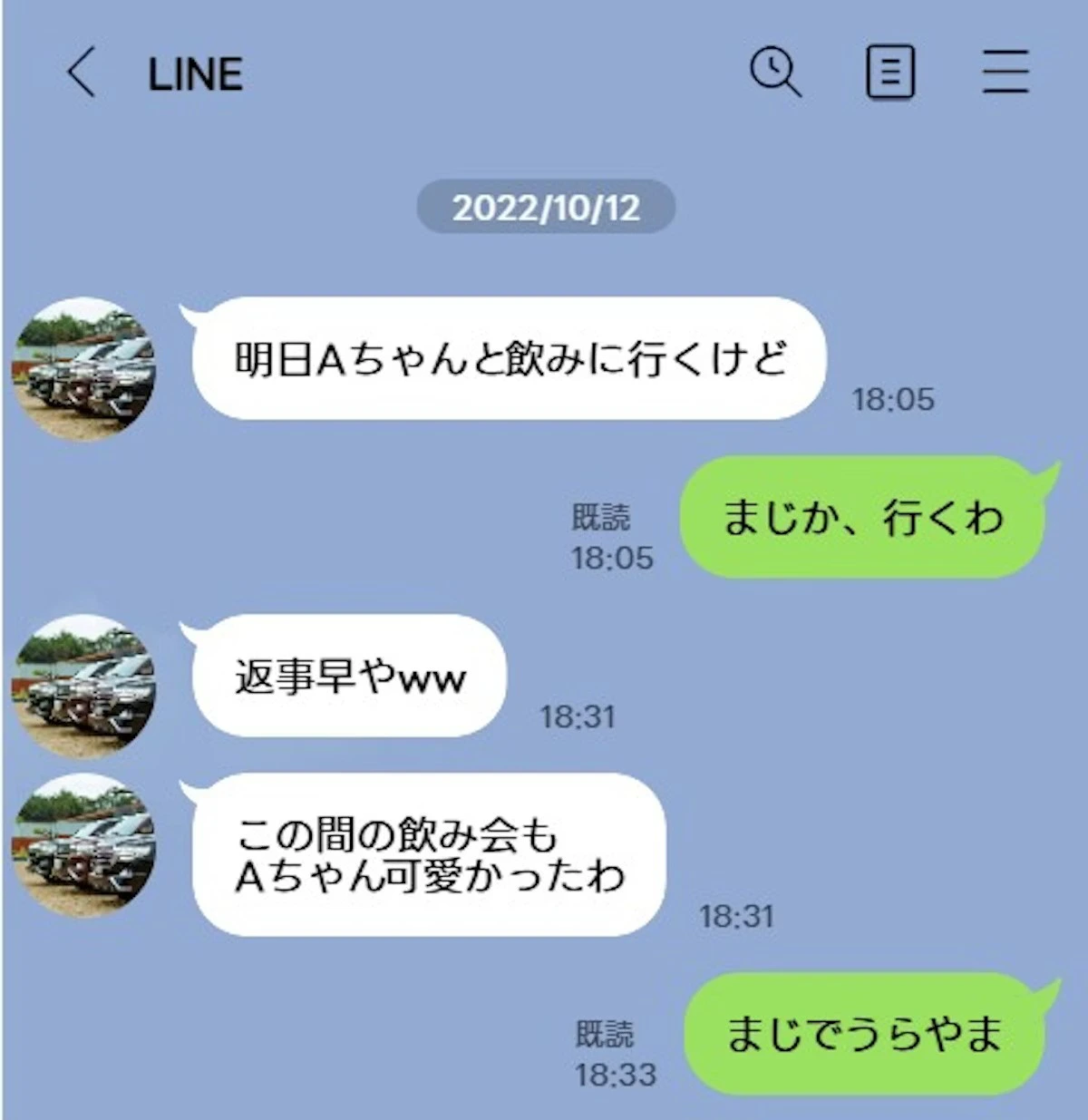Open the chat notes icon
Viewport: 1088px width, 1120px height.
[890, 72]
